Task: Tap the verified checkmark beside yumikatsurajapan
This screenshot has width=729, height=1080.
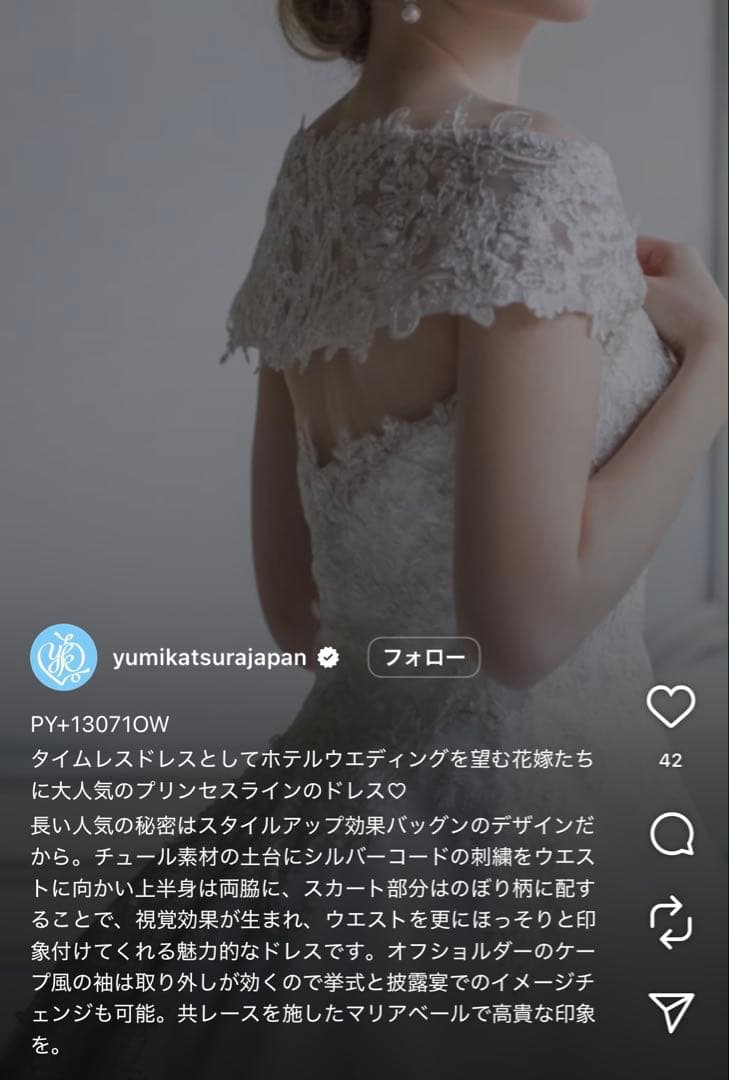Action: 327,656
